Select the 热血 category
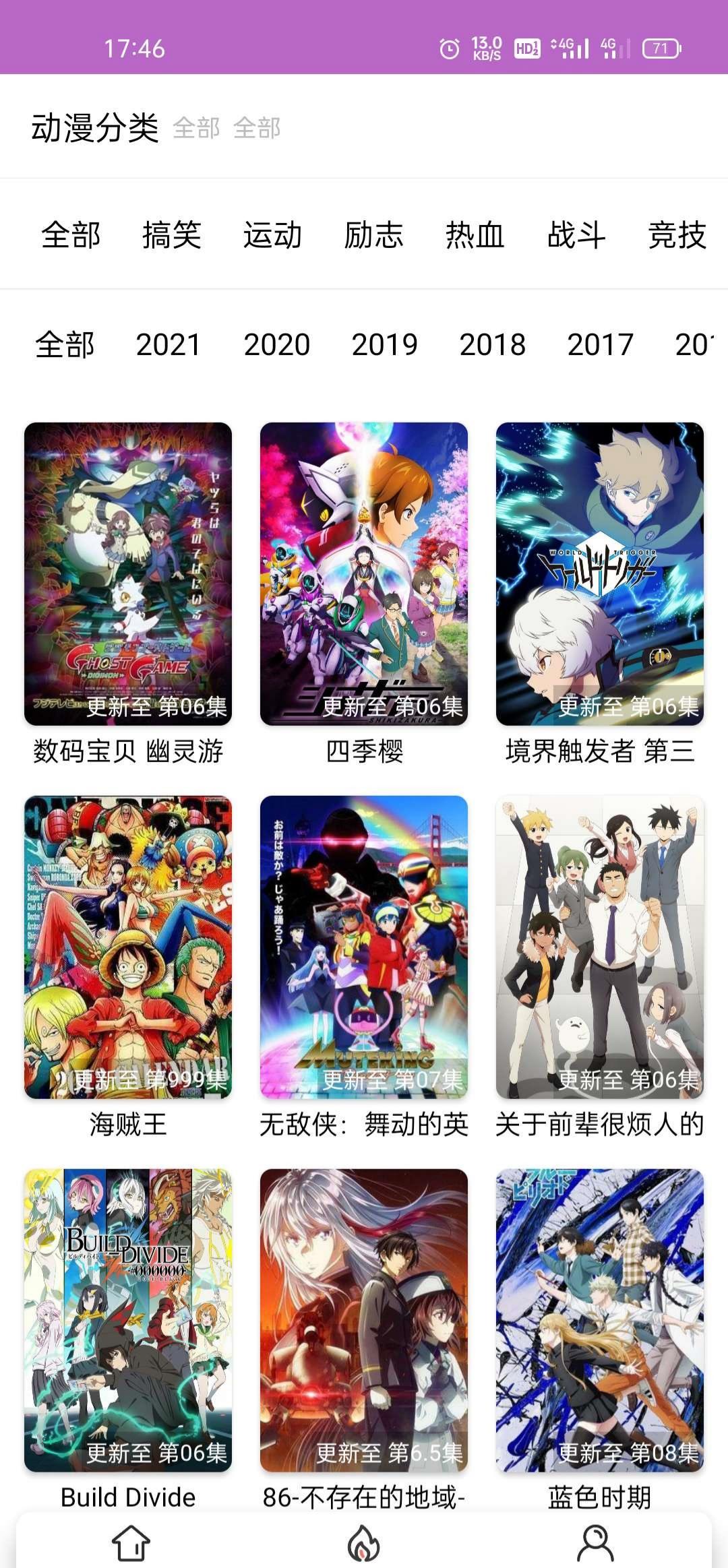This screenshot has height=1568, width=728. point(475,237)
